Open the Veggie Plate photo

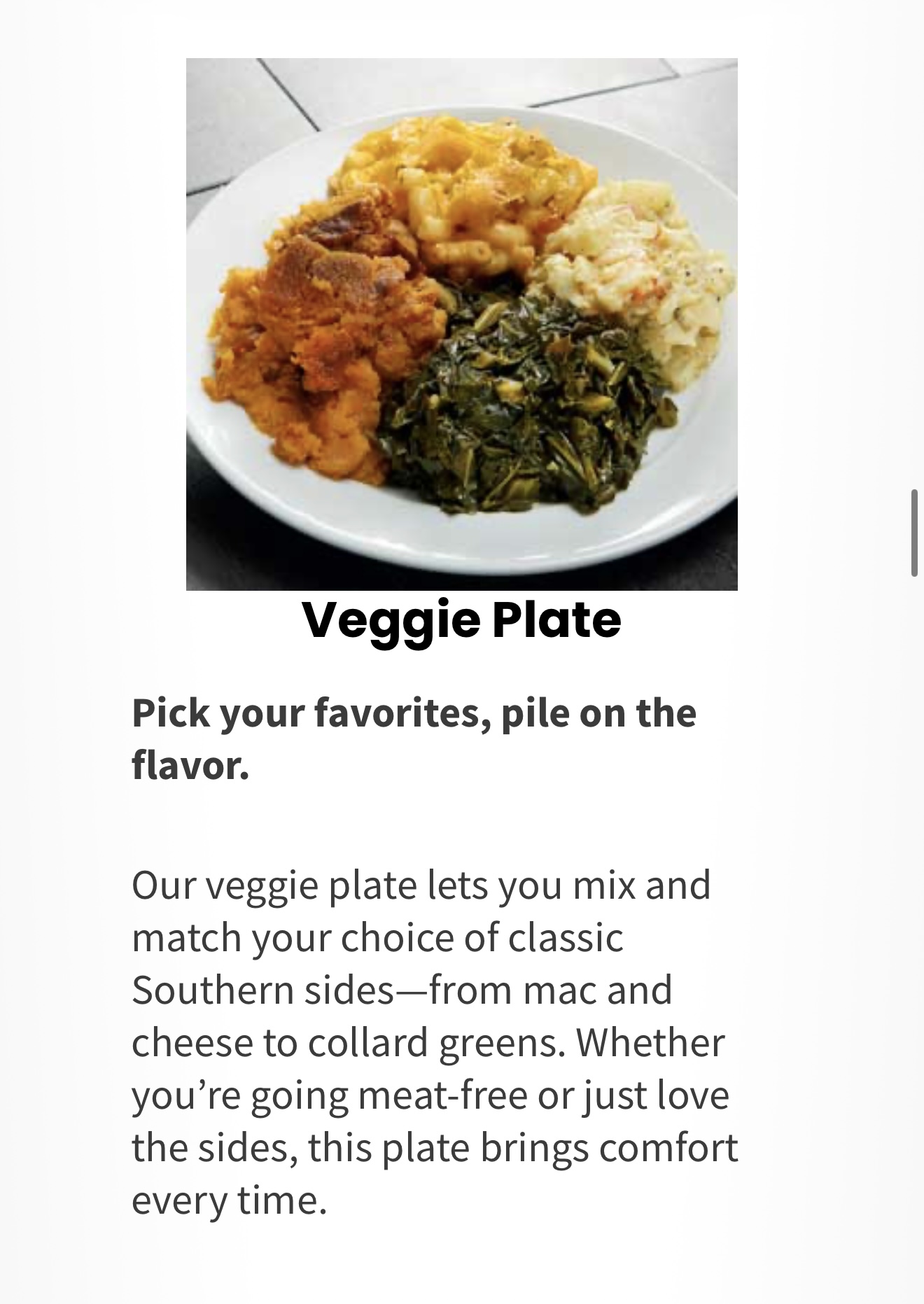click(461, 324)
